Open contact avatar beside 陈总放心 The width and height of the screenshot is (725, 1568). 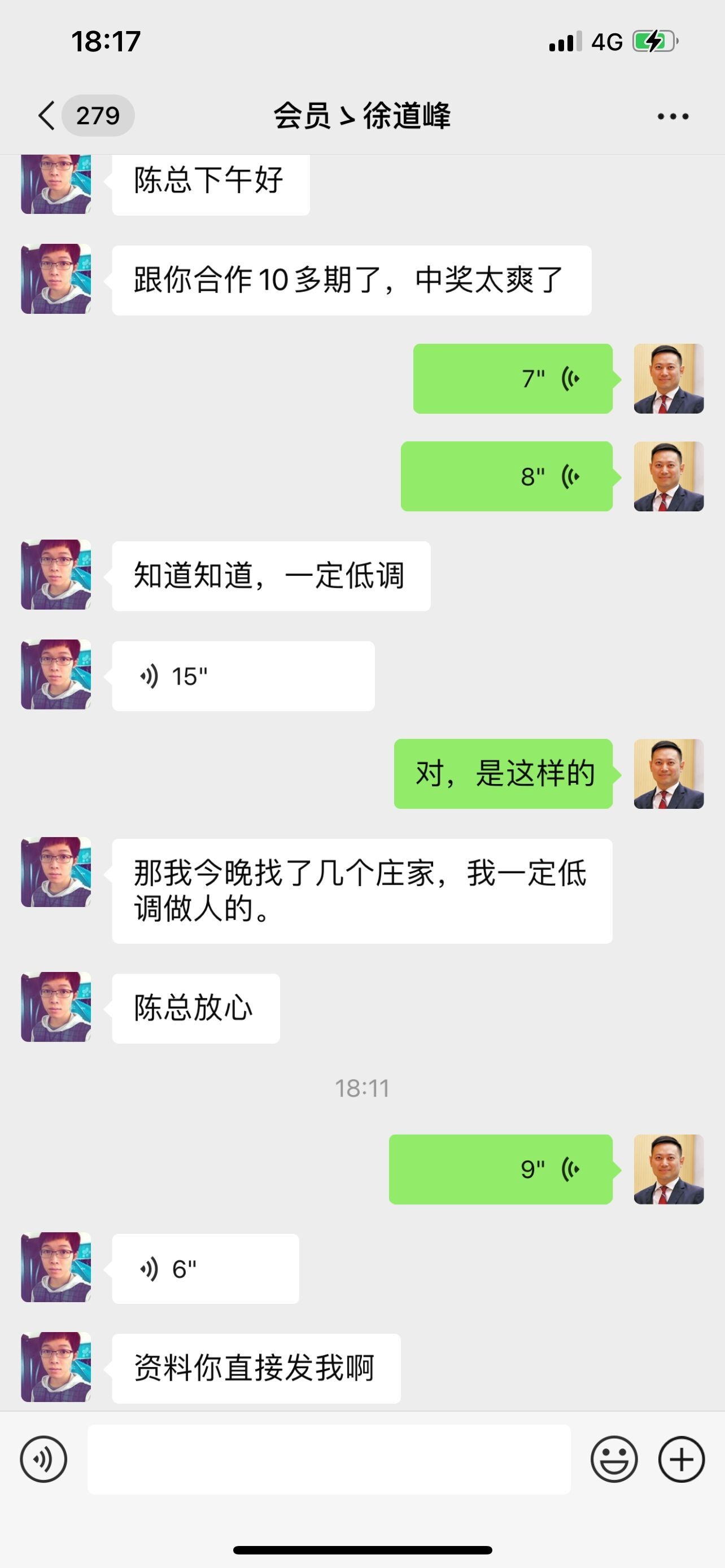pyautogui.click(x=56, y=1007)
